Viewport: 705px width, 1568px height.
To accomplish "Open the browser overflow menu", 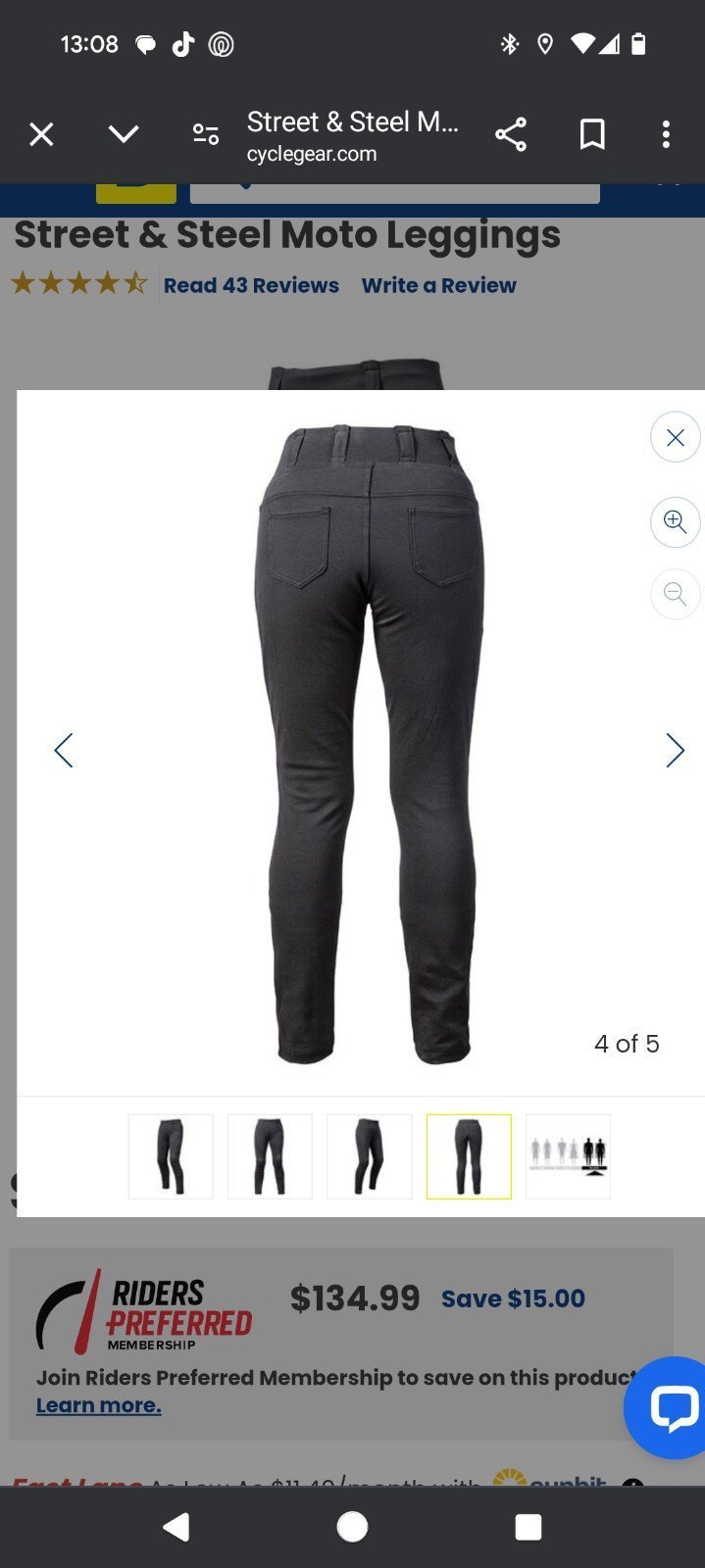I will [x=666, y=134].
